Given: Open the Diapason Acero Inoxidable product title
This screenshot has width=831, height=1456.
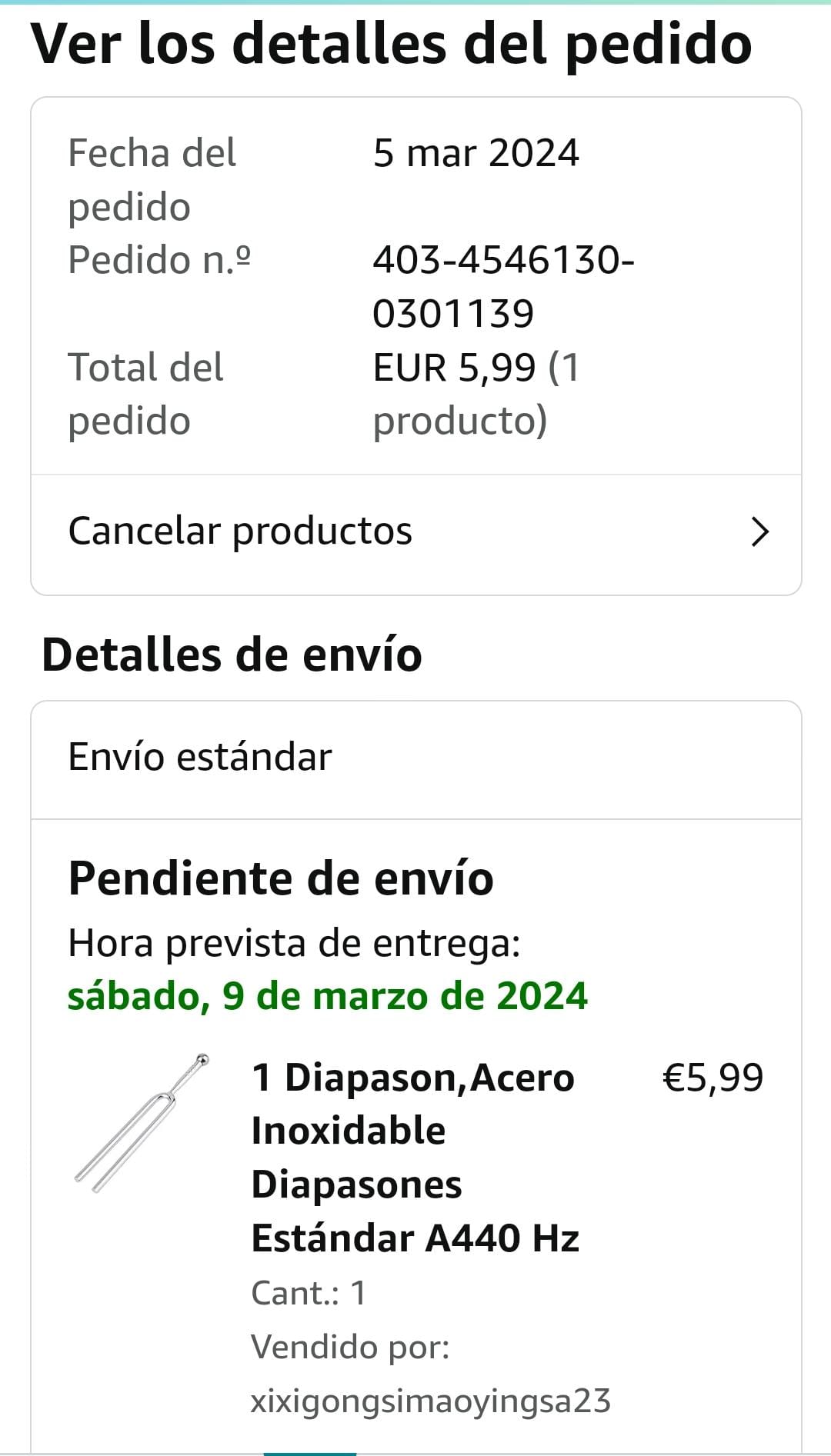Looking at the screenshot, I should (x=414, y=1158).
